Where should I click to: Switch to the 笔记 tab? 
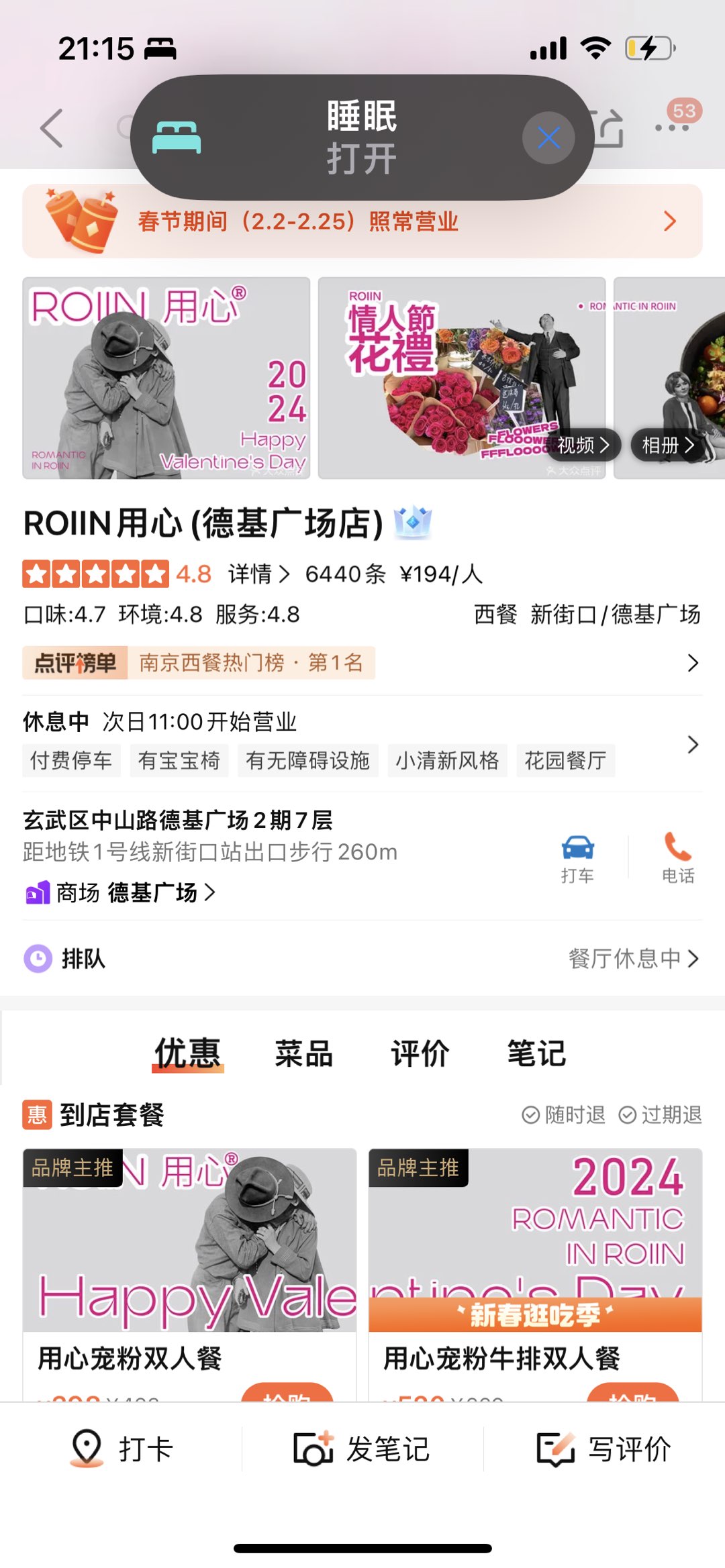click(536, 1053)
